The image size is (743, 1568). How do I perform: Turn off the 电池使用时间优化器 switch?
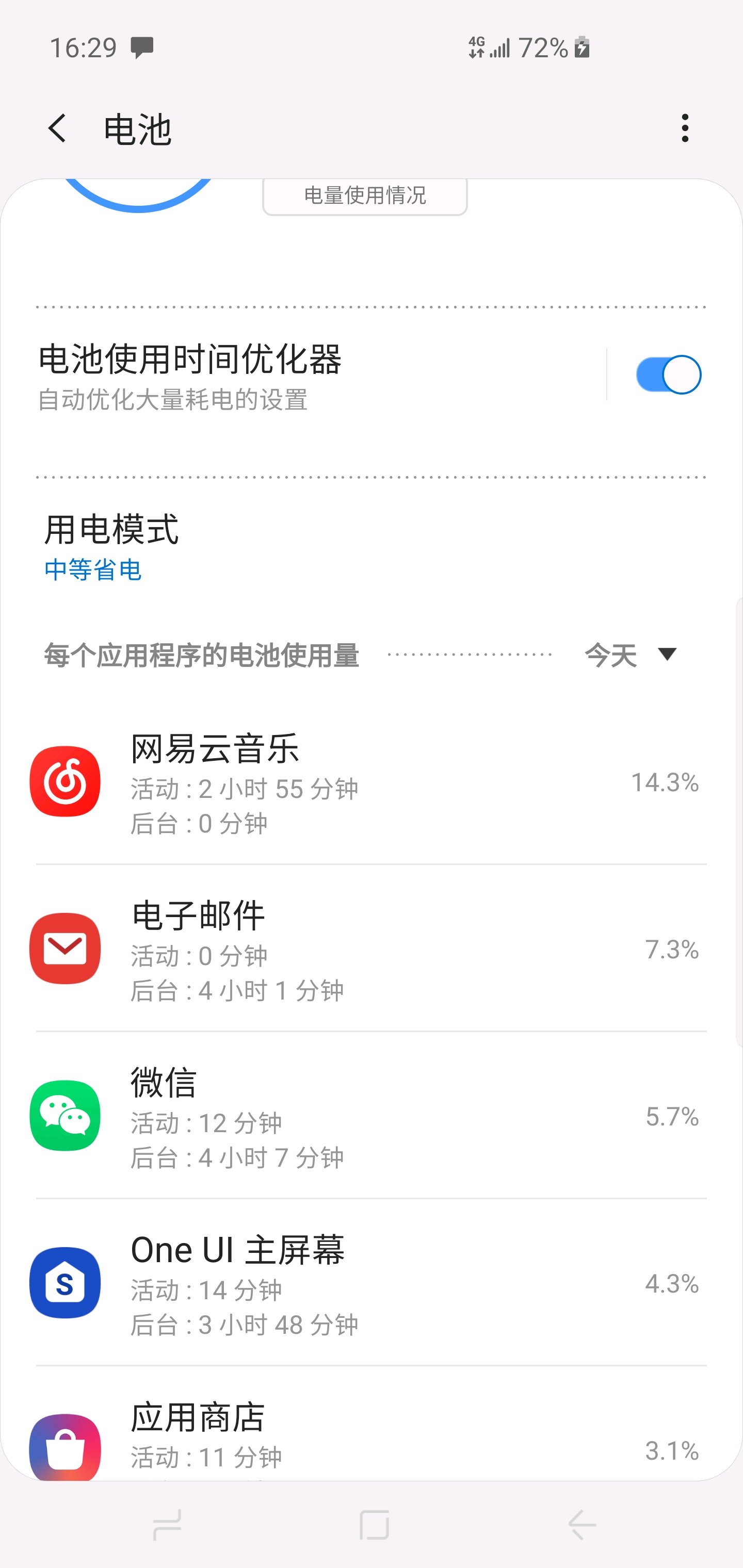pos(668,375)
